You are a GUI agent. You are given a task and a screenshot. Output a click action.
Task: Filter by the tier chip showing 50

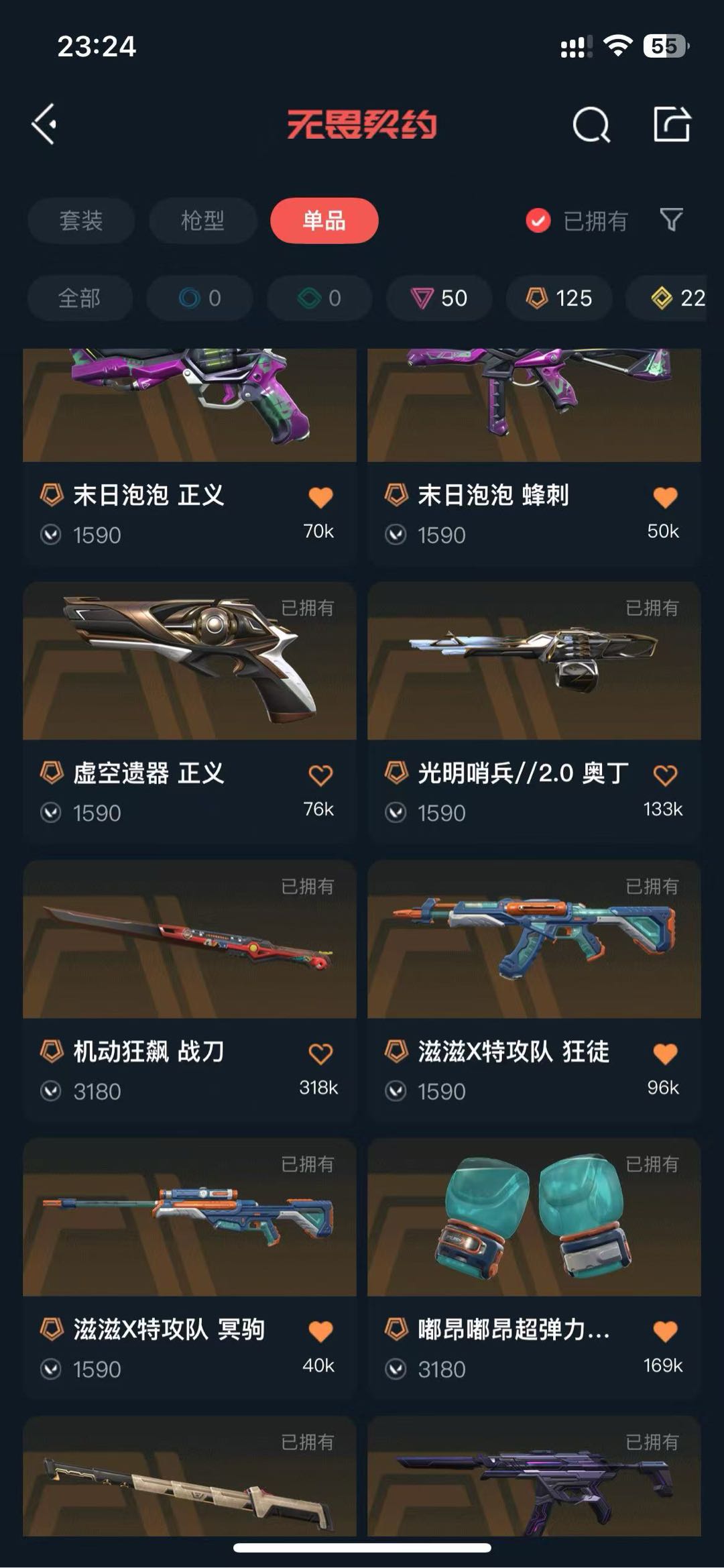coord(439,298)
